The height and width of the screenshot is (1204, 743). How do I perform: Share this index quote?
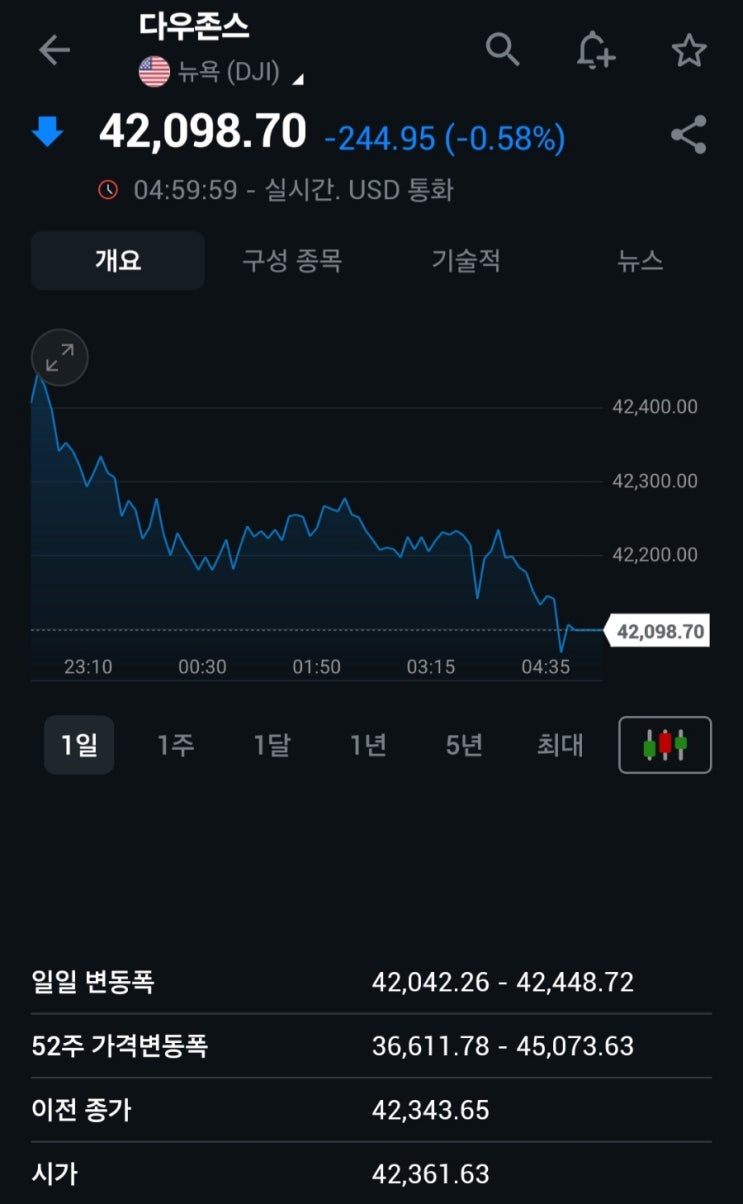tap(688, 136)
